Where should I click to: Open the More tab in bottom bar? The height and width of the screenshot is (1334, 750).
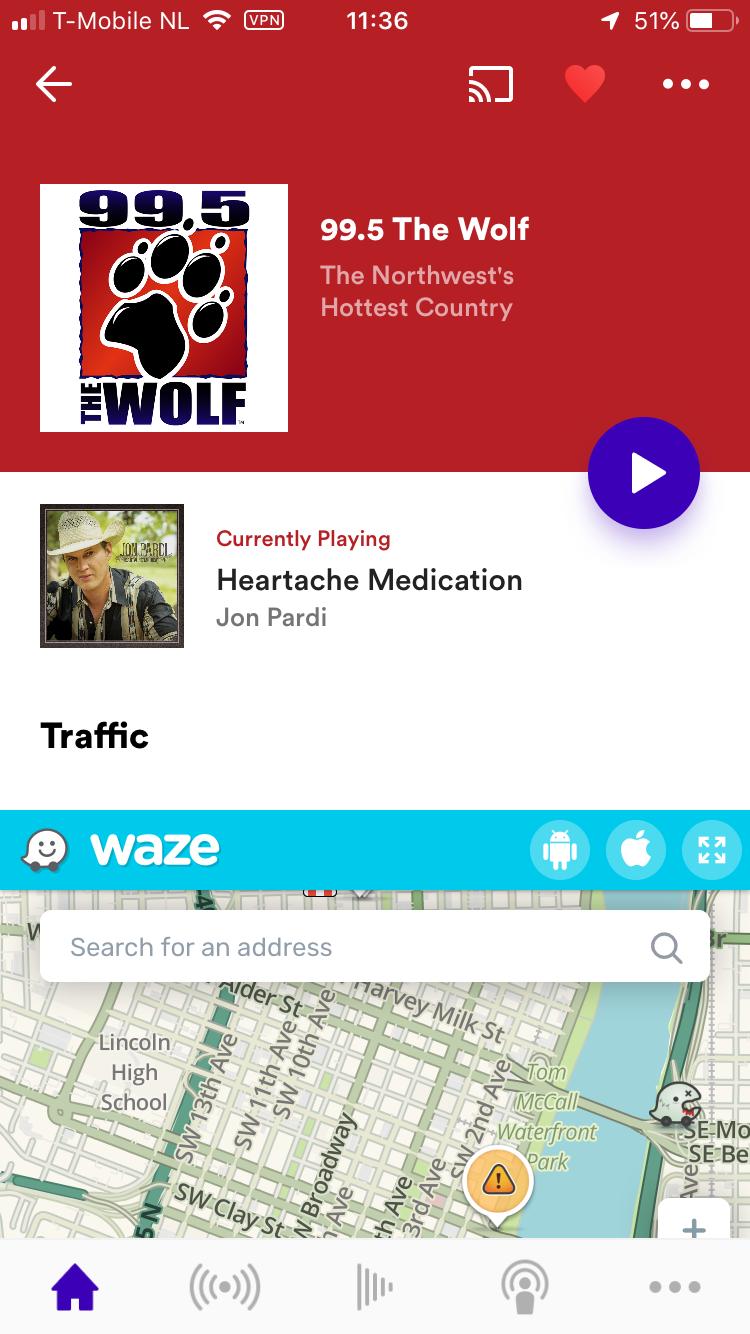(x=675, y=1287)
